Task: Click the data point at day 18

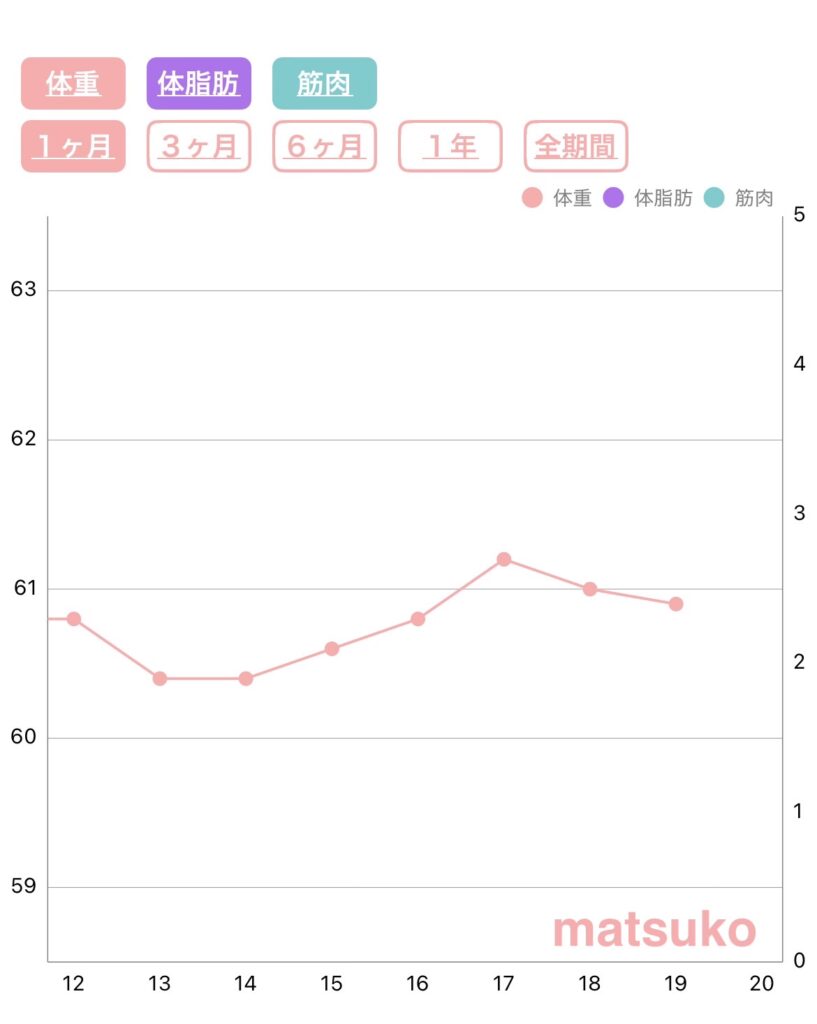Action: (590, 589)
